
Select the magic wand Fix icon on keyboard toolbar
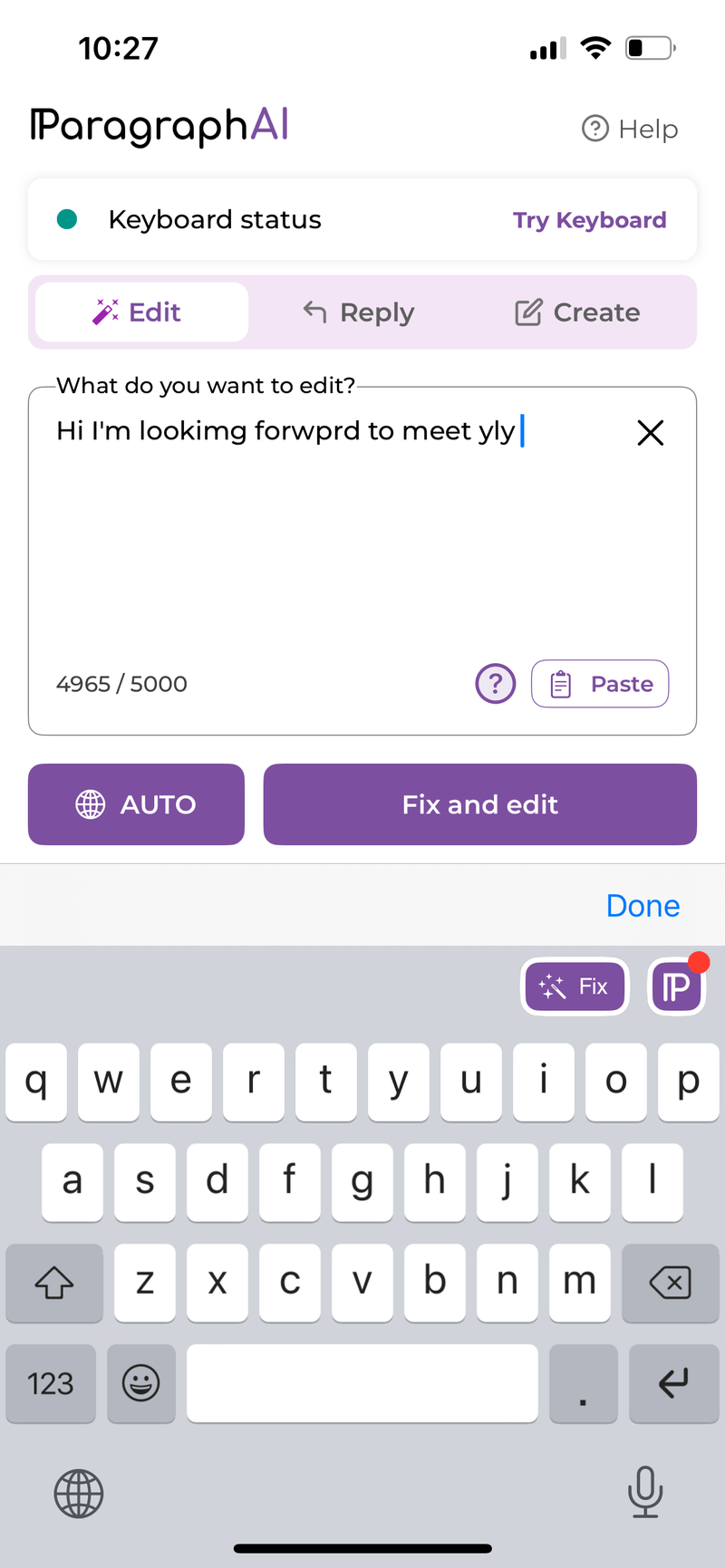[x=553, y=986]
